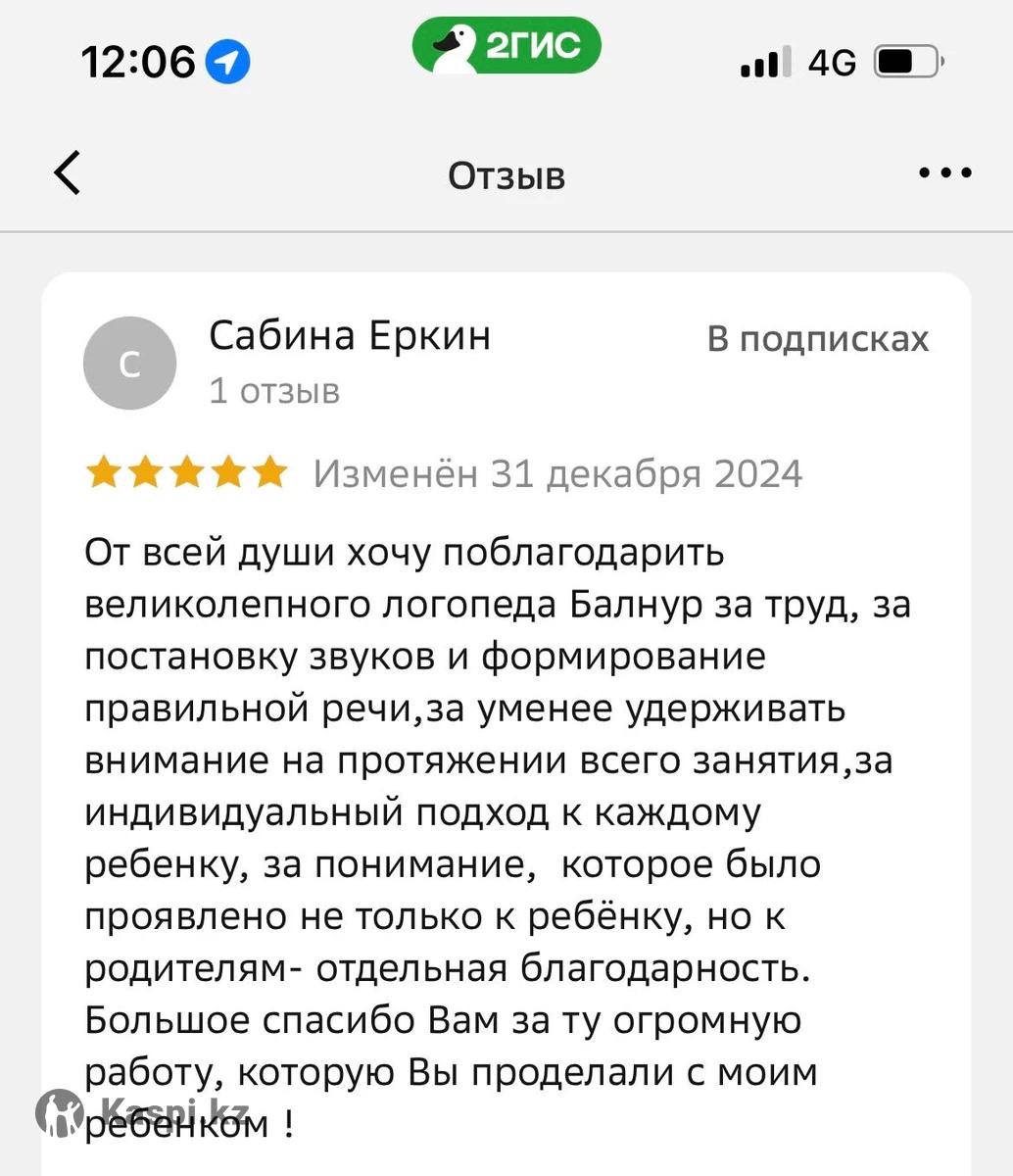1013x1176 pixels.
Task: Open Сабина Еркин's profile
Action: click(349, 336)
